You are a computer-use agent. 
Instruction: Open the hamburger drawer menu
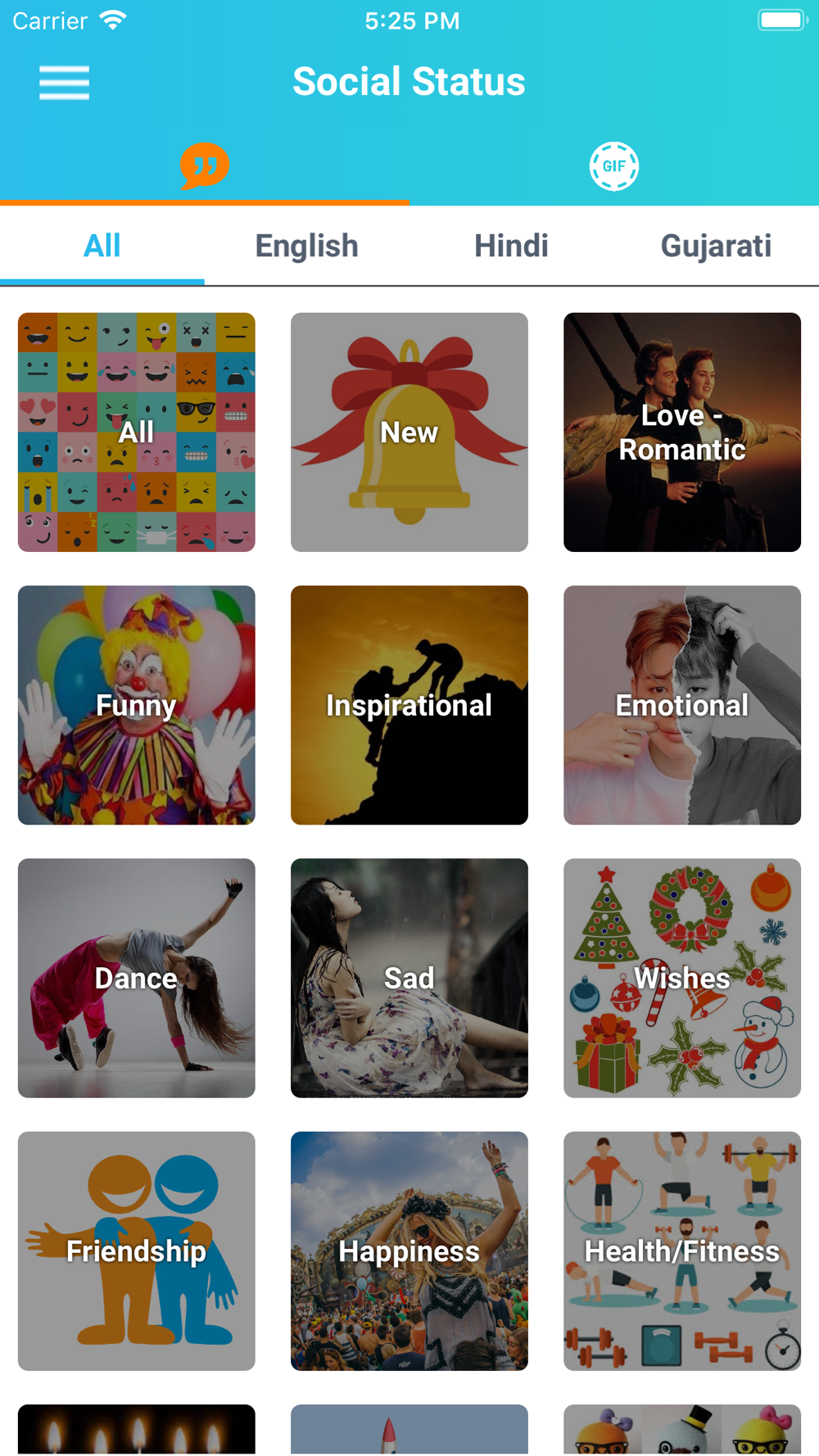pos(64,83)
